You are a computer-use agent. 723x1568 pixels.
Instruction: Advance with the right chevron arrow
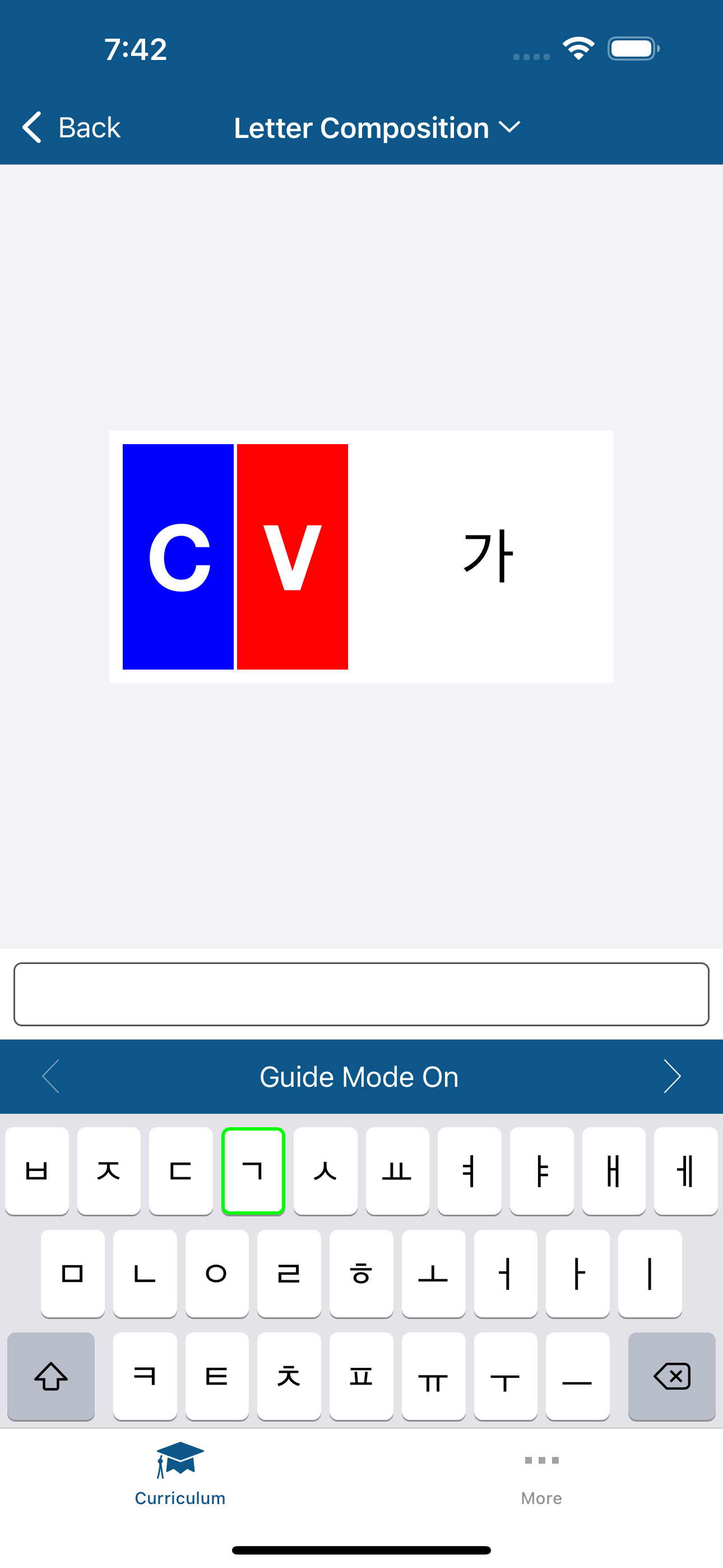click(672, 1076)
